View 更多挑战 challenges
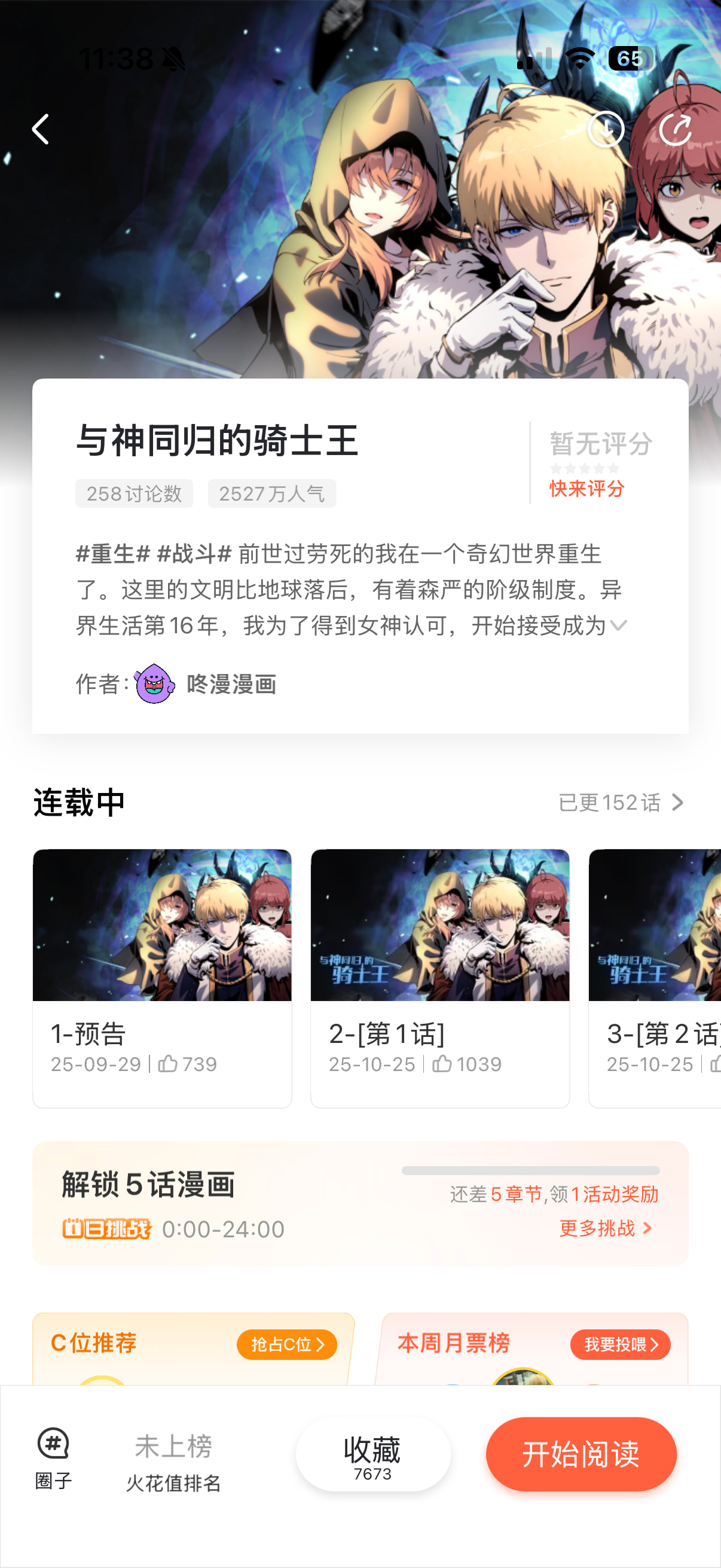The height and width of the screenshot is (1568, 721). point(606,1228)
